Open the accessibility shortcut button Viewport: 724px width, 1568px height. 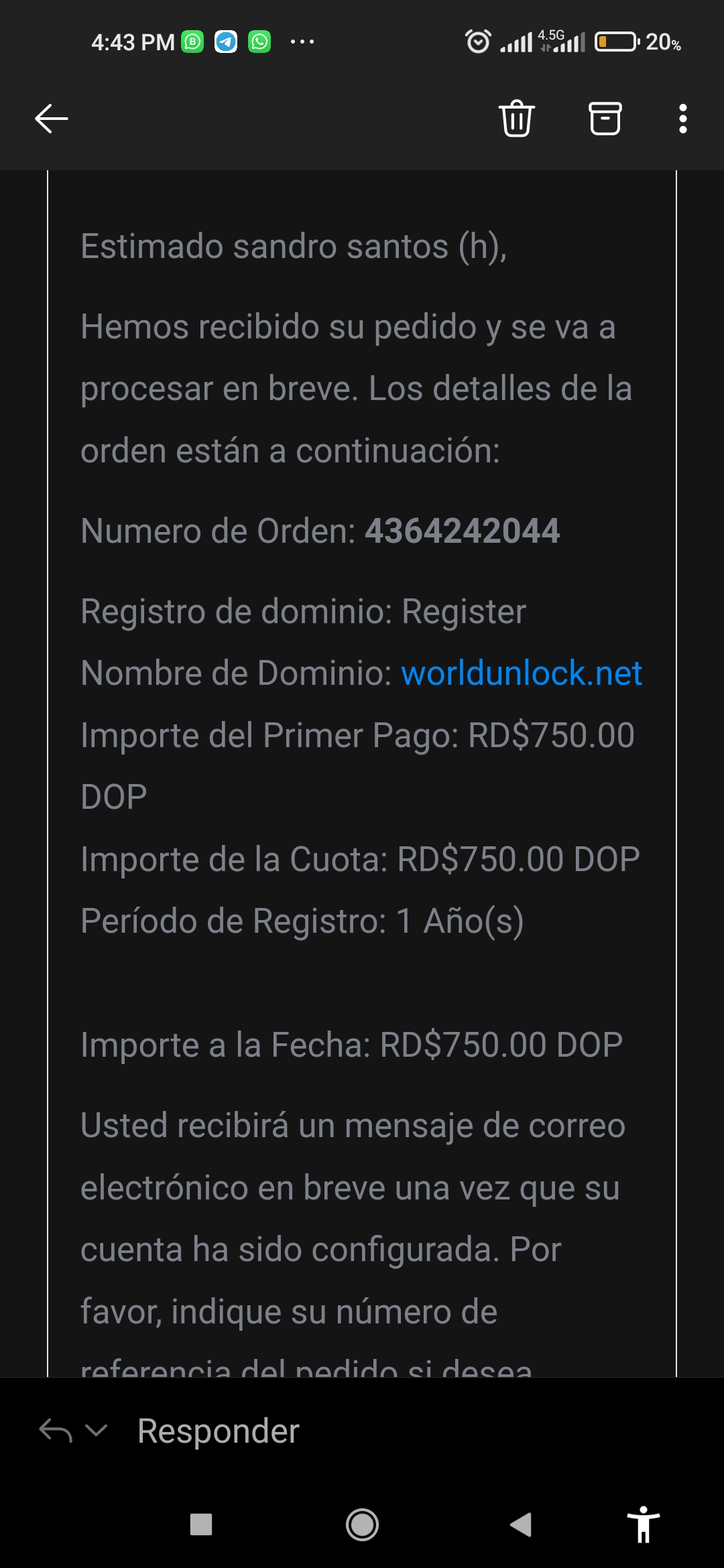click(643, 1525)
